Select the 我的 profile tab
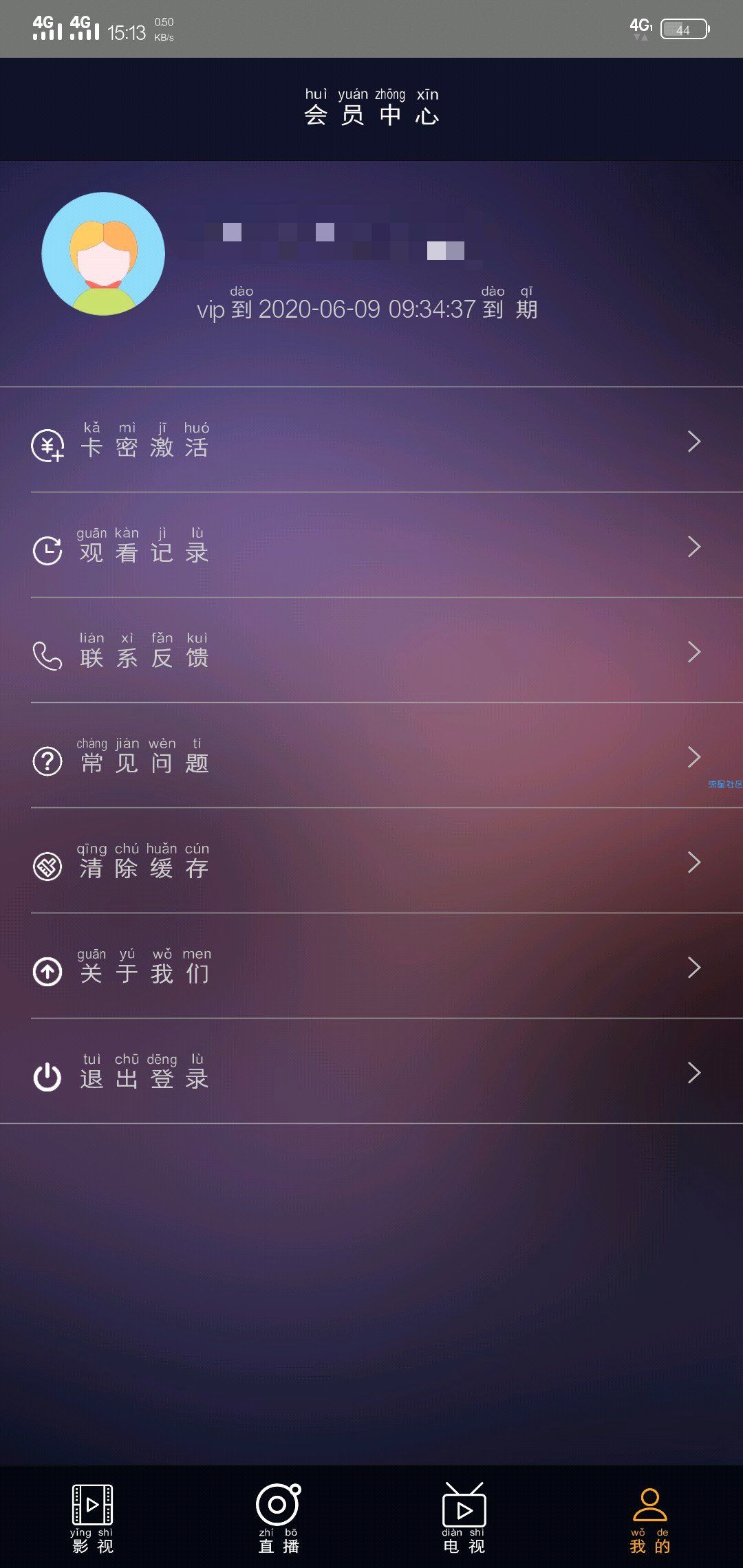This screenshot has height=1568, width=743. 649,1518
